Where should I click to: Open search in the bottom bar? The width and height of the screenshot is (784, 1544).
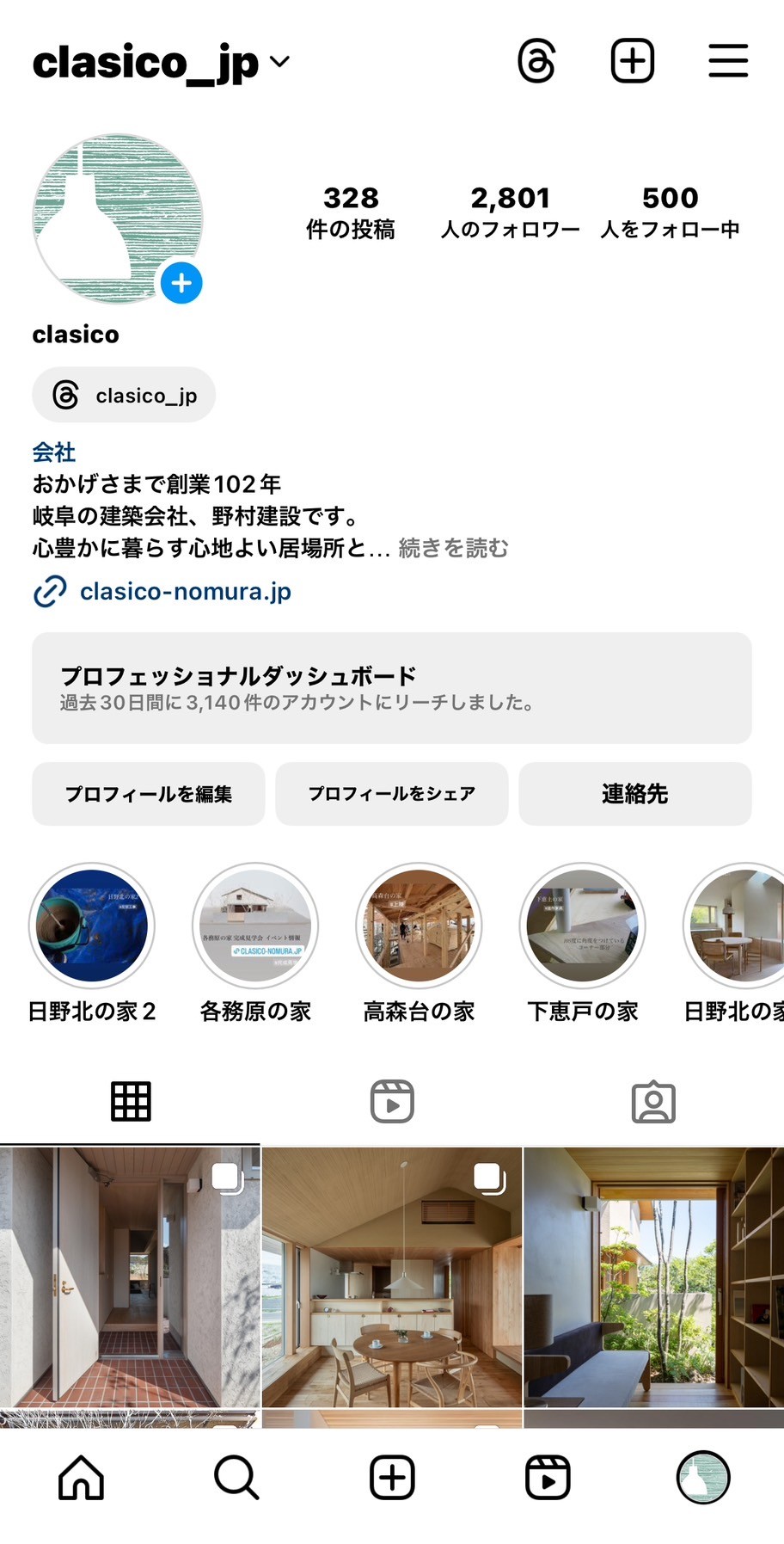pyautogui.click(x=236, y=1477)
